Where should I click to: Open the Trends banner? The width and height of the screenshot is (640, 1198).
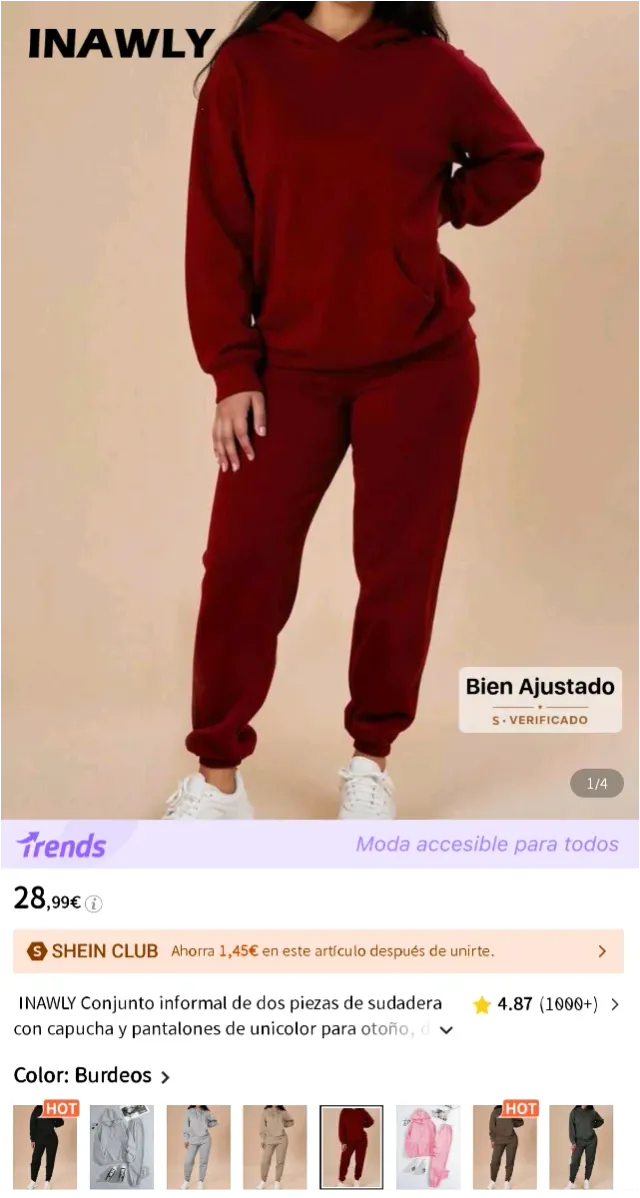[x=318, y=845]
